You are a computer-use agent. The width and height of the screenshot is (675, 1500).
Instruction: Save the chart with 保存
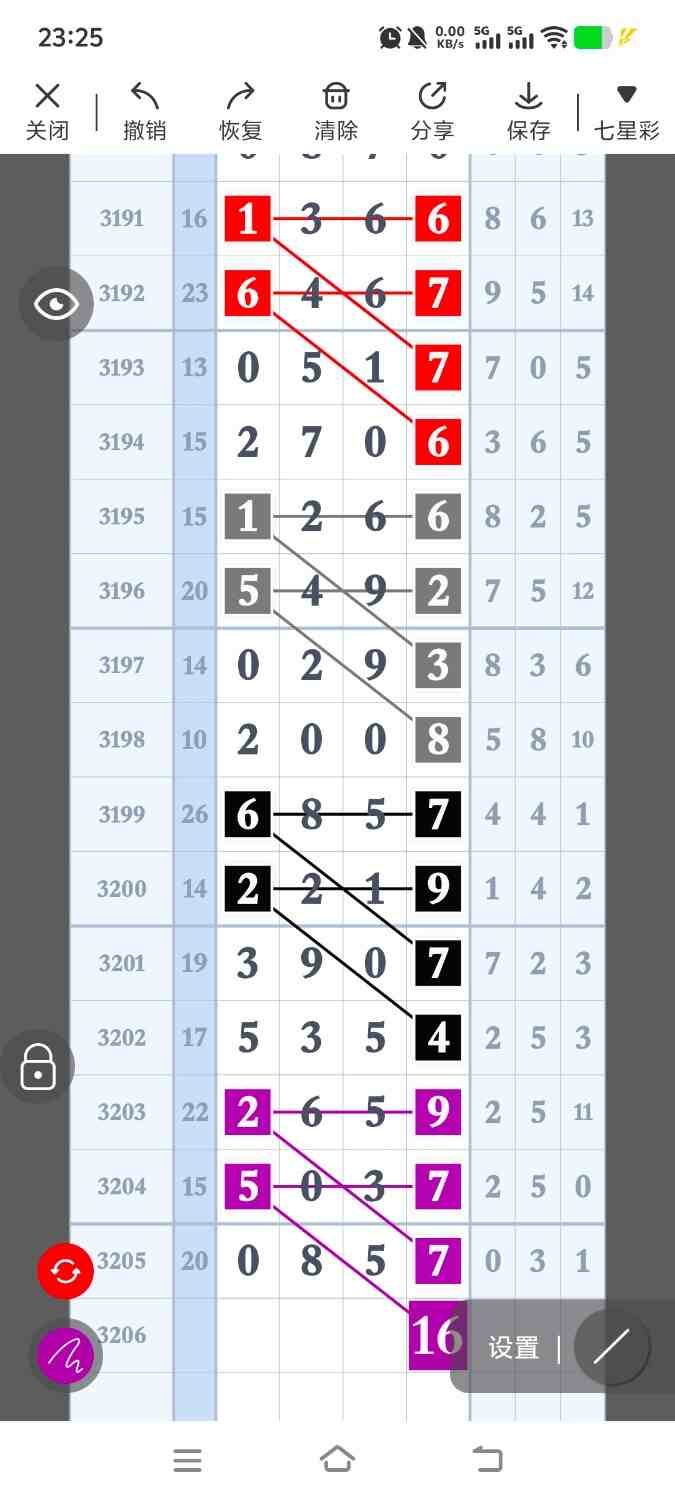point(528,111)
